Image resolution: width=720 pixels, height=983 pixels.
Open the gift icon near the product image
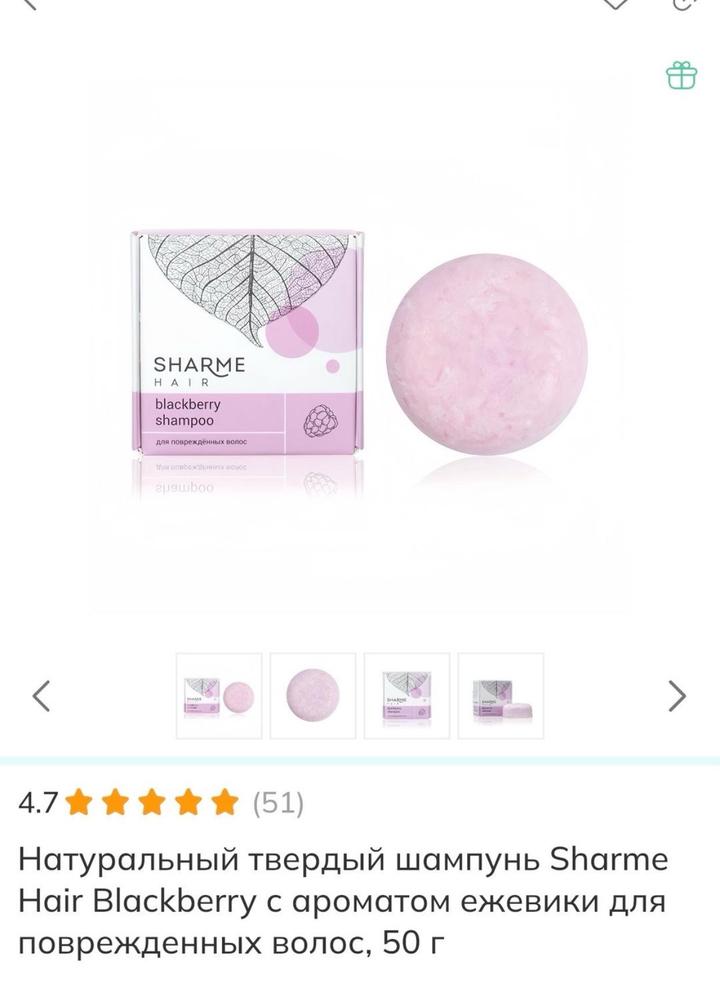pyautogui.click(x=681, y=76)
